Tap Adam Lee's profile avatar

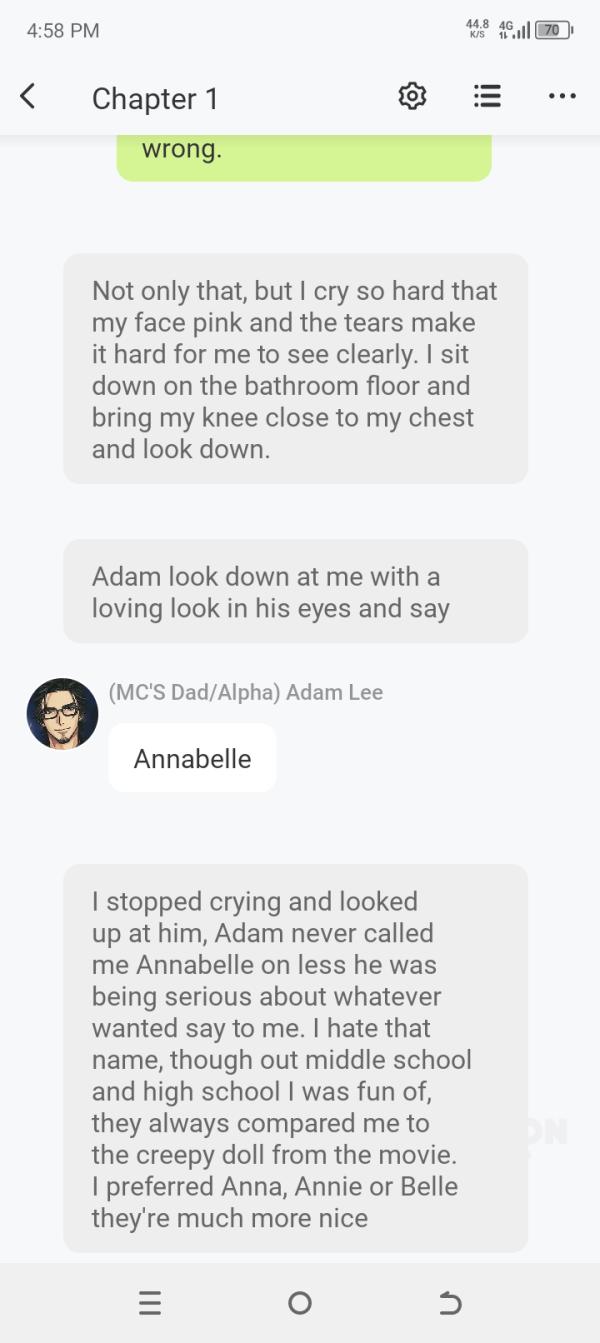coord(62,714)
